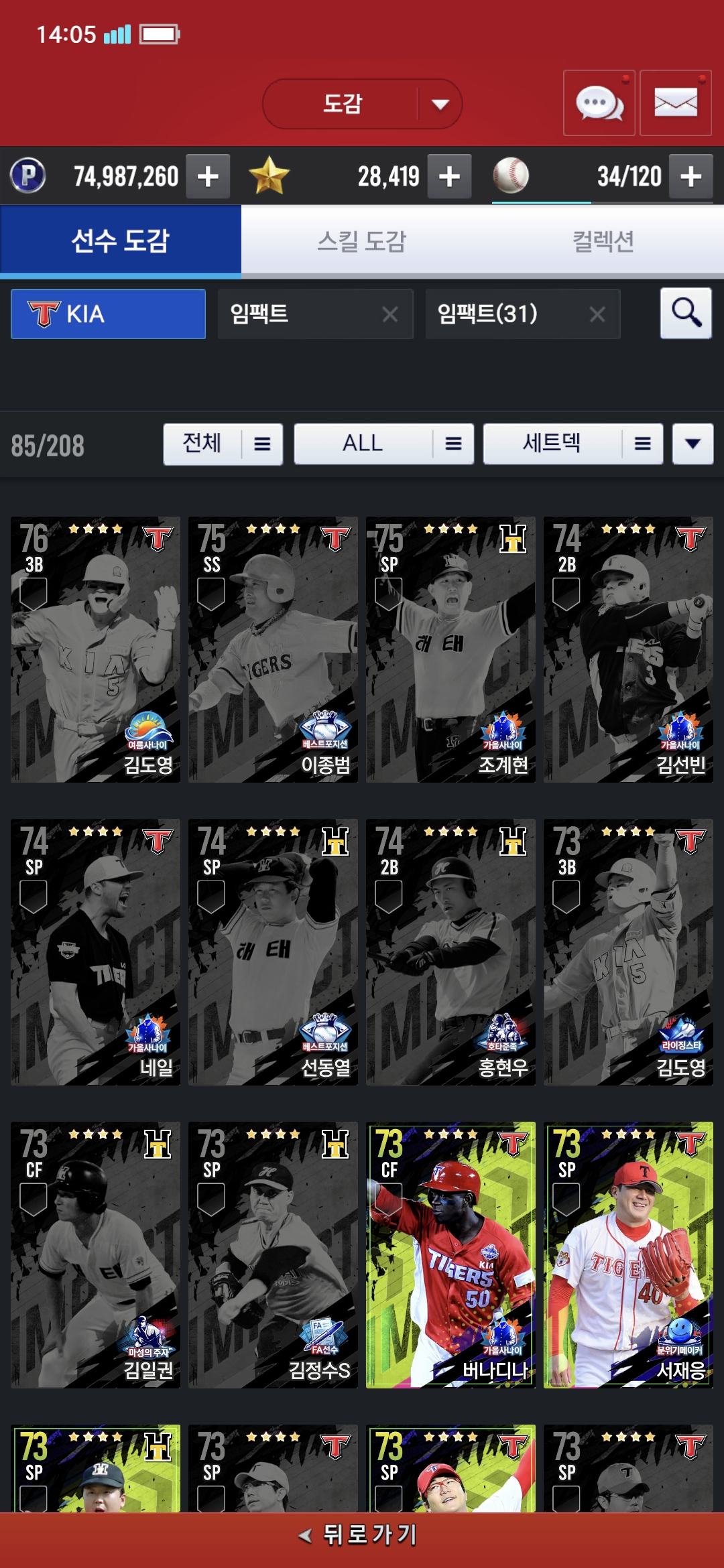This screenshot has width=724, height=1568.
Task: Open the mailbox envelope icon
Action: pos(675,103)
